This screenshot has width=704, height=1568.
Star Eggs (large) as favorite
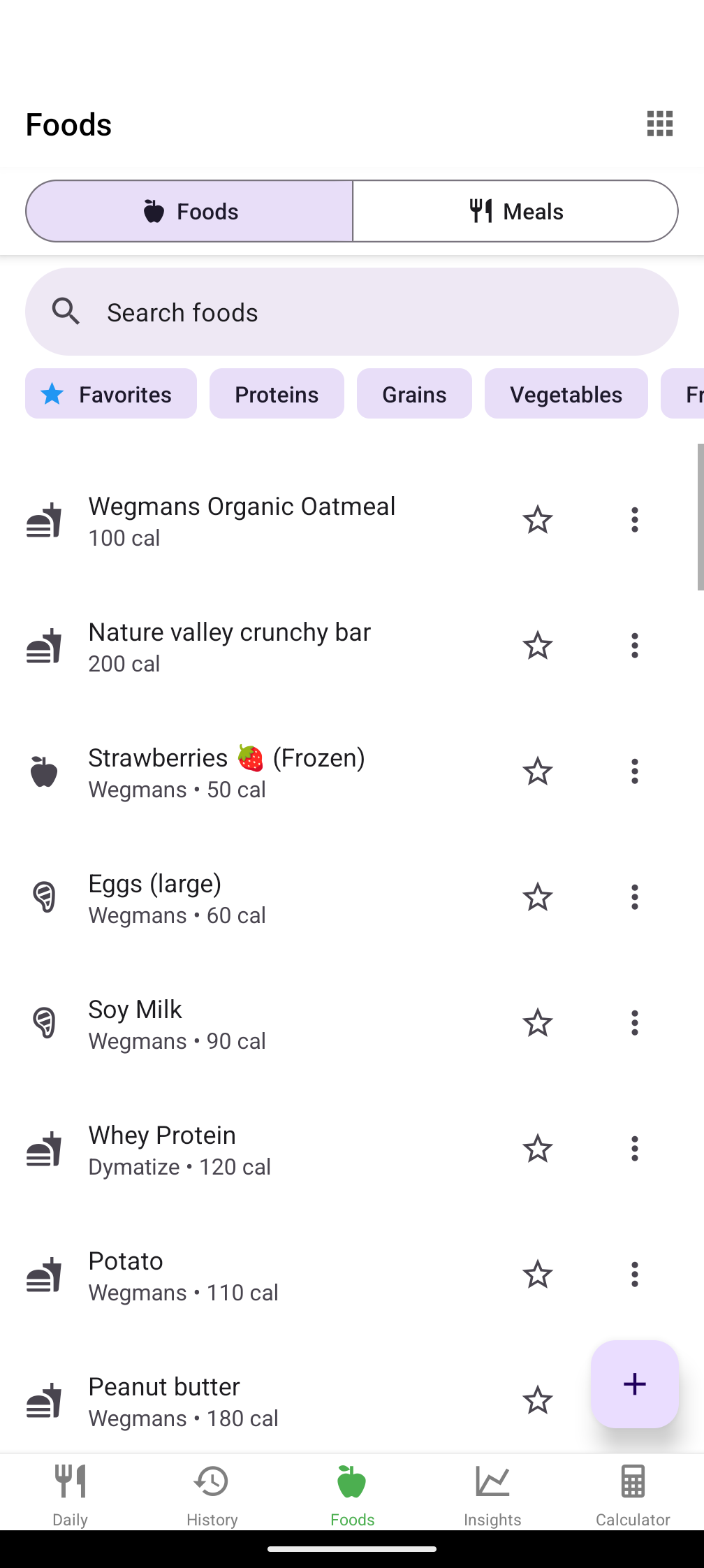(x=537, y=897)
